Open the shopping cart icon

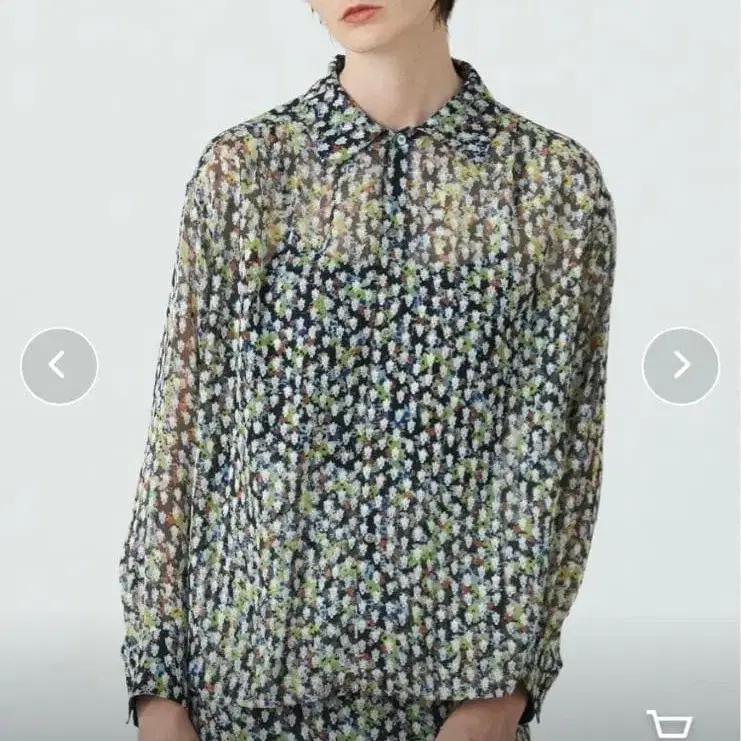(669, 725)
